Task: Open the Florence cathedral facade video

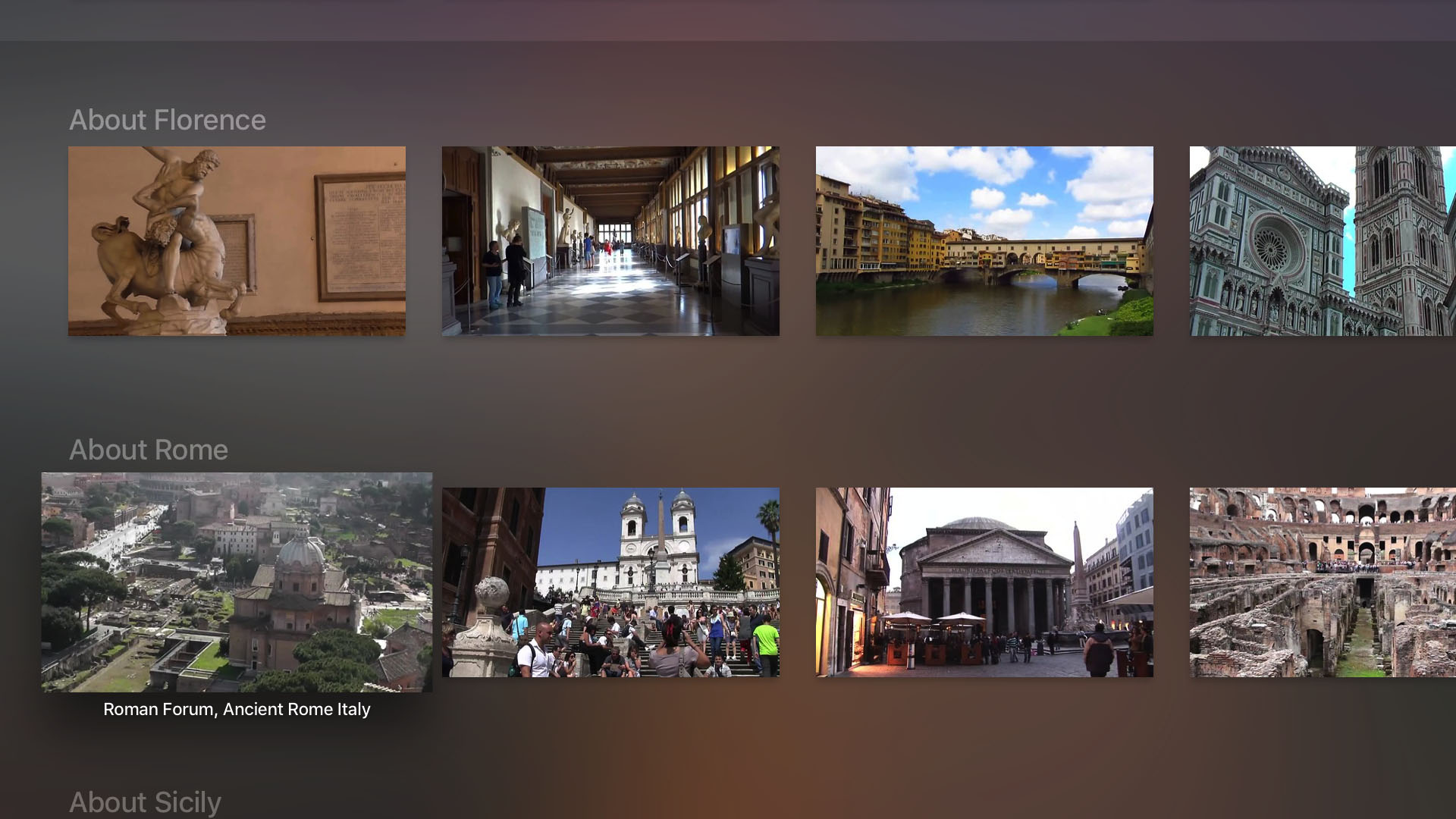Action: [1323, 241]
